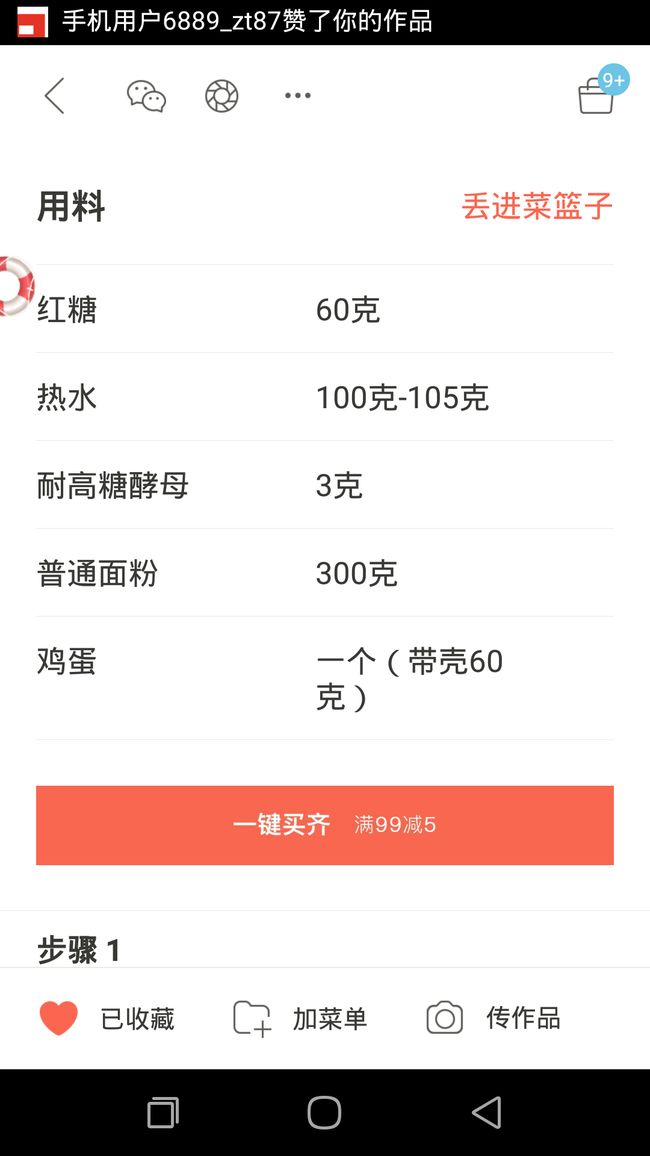Open the three-dot overflow menu

point(298,95)
